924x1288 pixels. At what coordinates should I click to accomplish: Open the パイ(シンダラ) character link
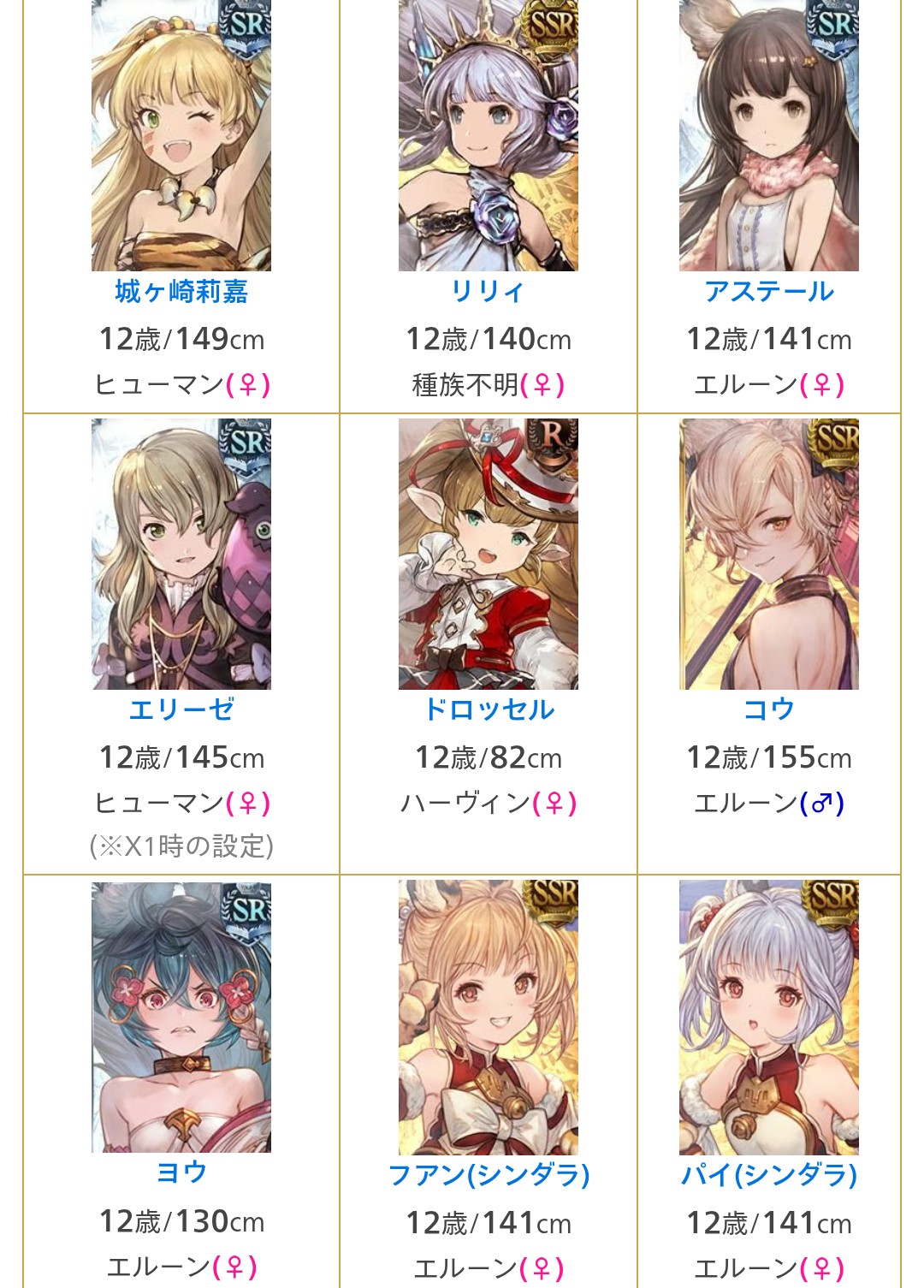point(768,1175)
